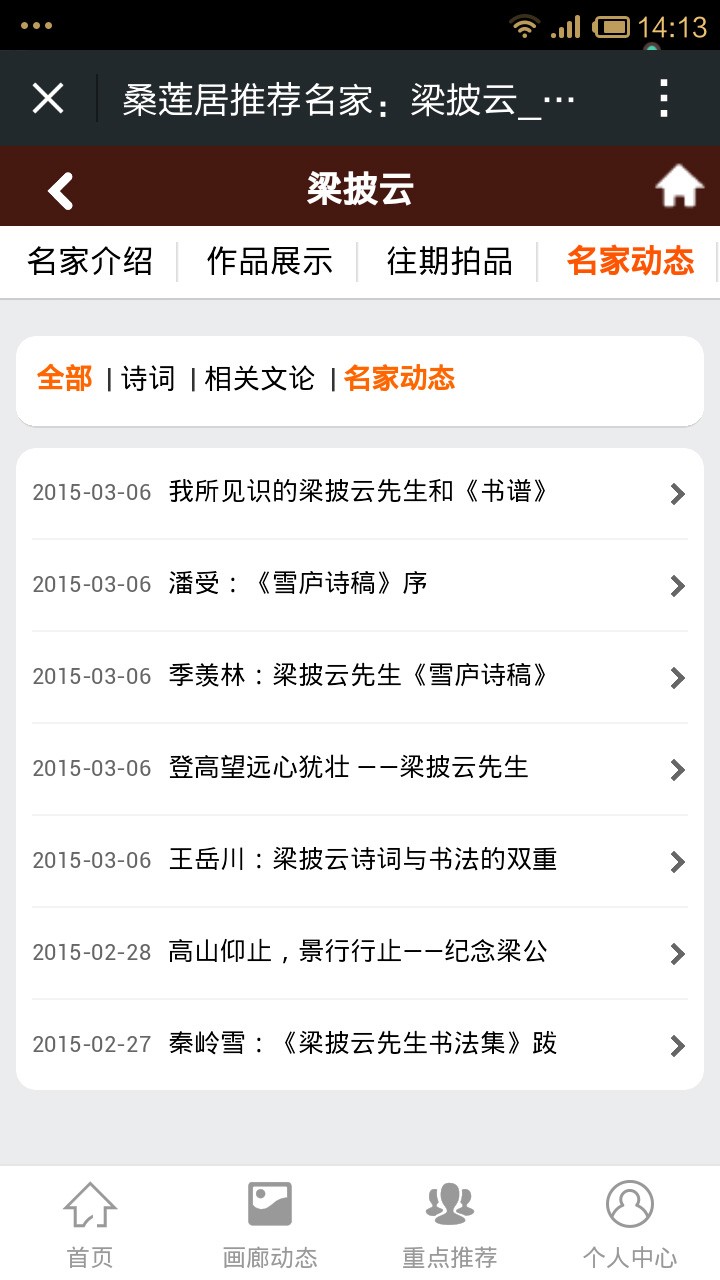Close the web page with X
Viewport: 720px width, 1280px height.
pos(48,99)
